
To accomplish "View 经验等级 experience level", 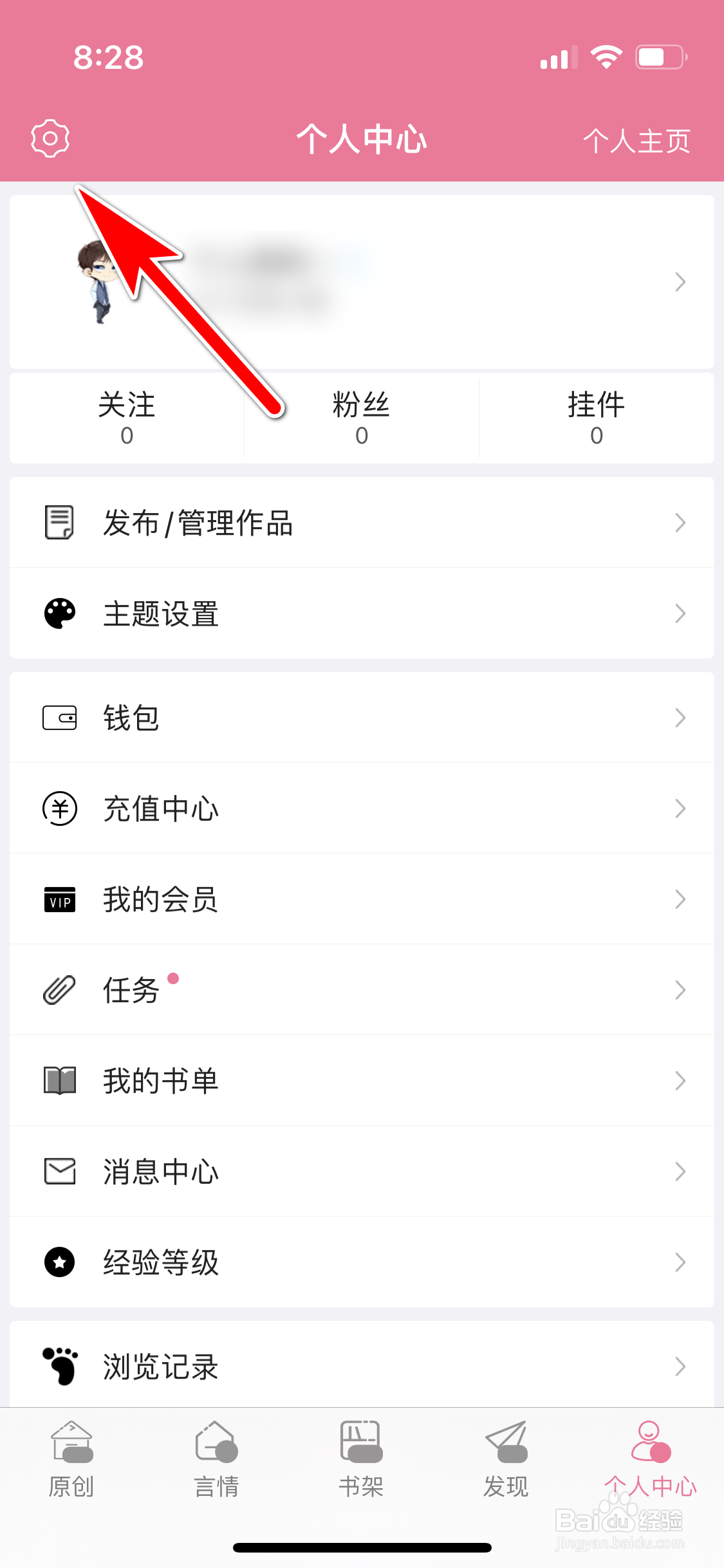I will 362,1262.
